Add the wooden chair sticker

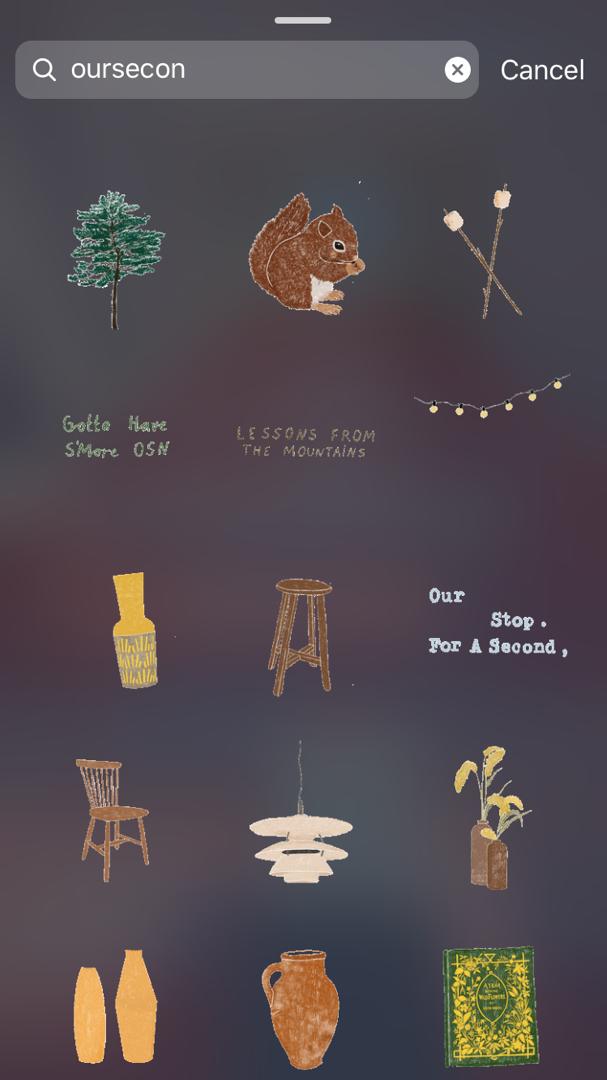pos(112,819)
